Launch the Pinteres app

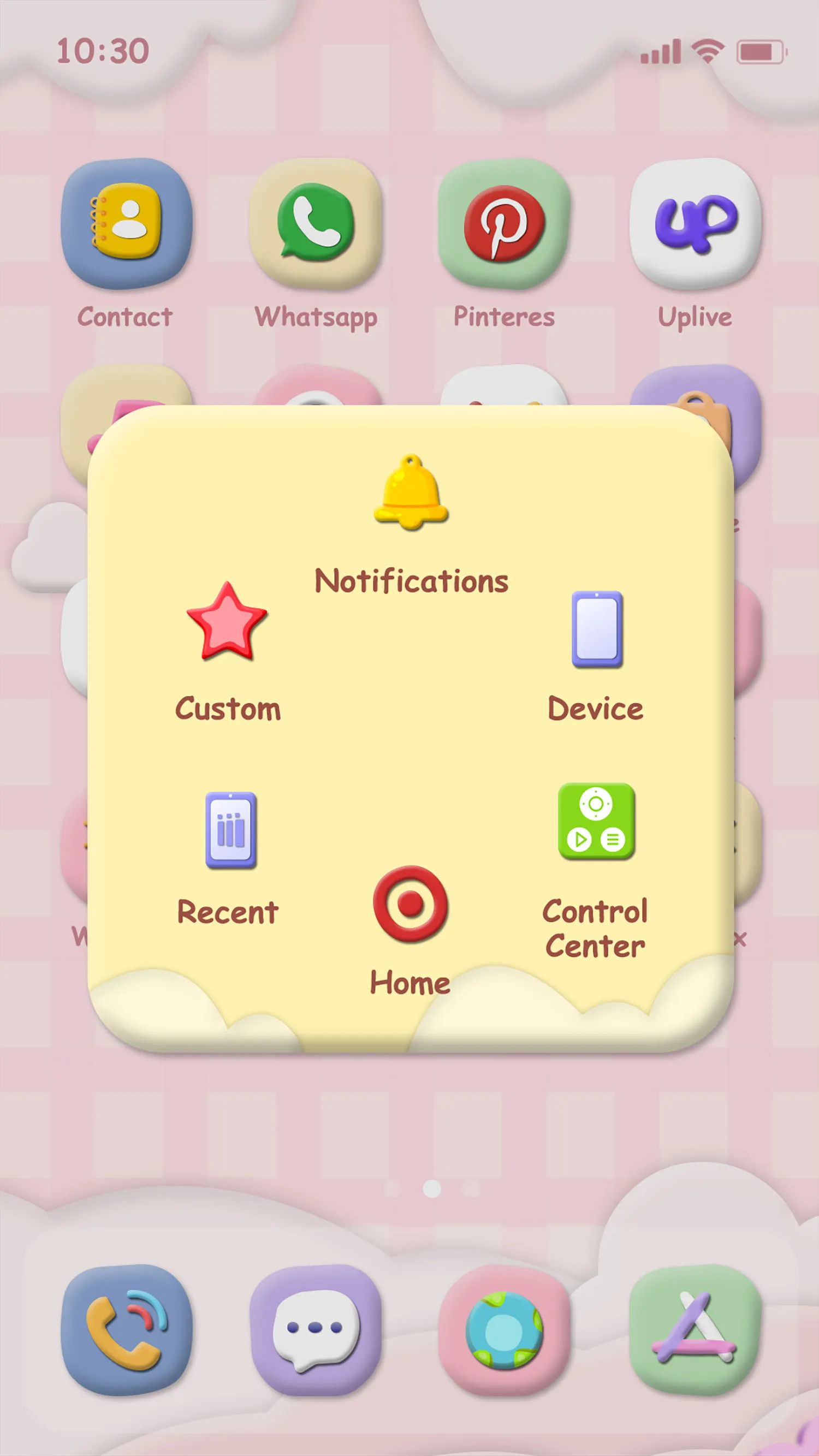point(502,225)
